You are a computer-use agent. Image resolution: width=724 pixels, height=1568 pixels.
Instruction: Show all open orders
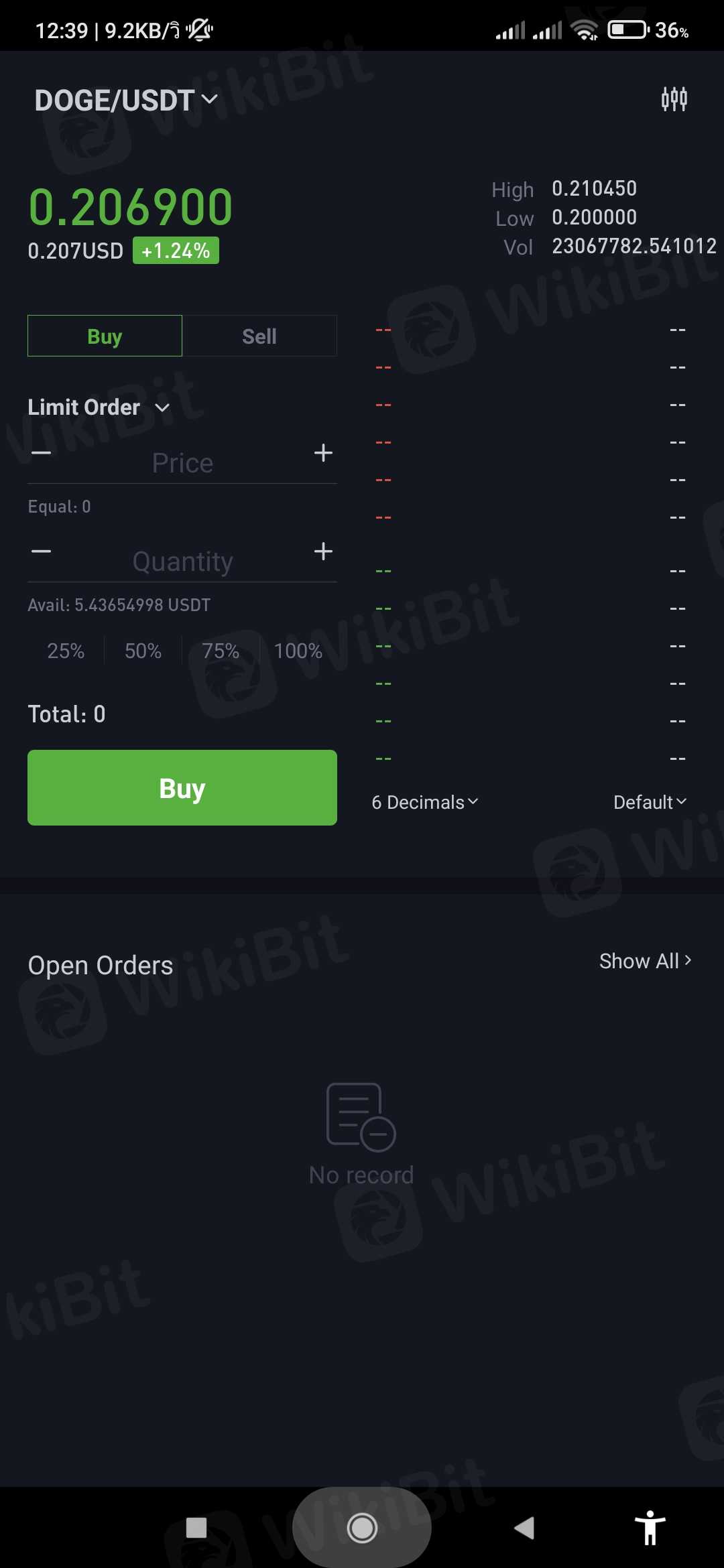(x=644, y=961)
